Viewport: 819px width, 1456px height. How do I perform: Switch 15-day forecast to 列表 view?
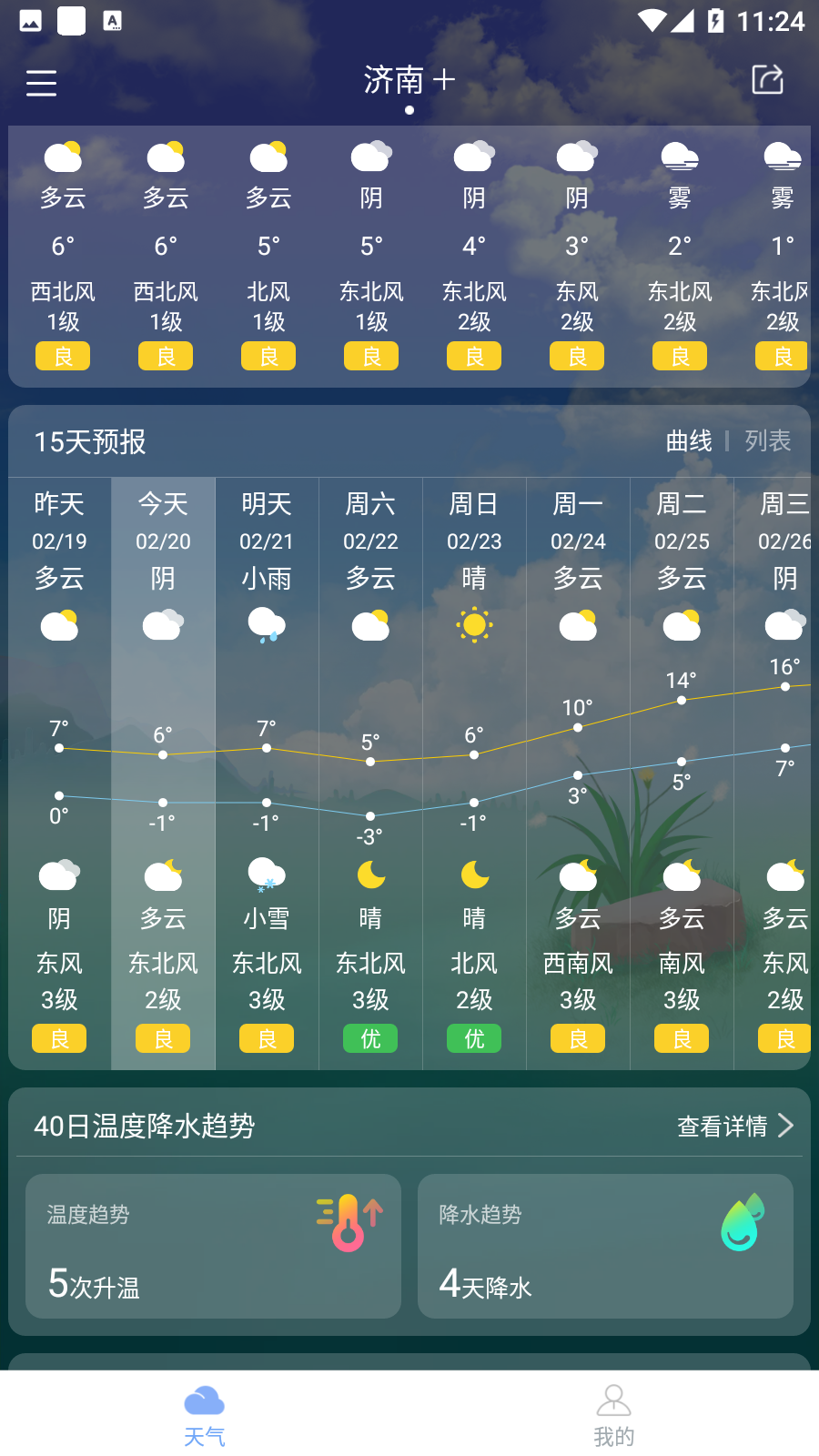(x=768, y=441)
